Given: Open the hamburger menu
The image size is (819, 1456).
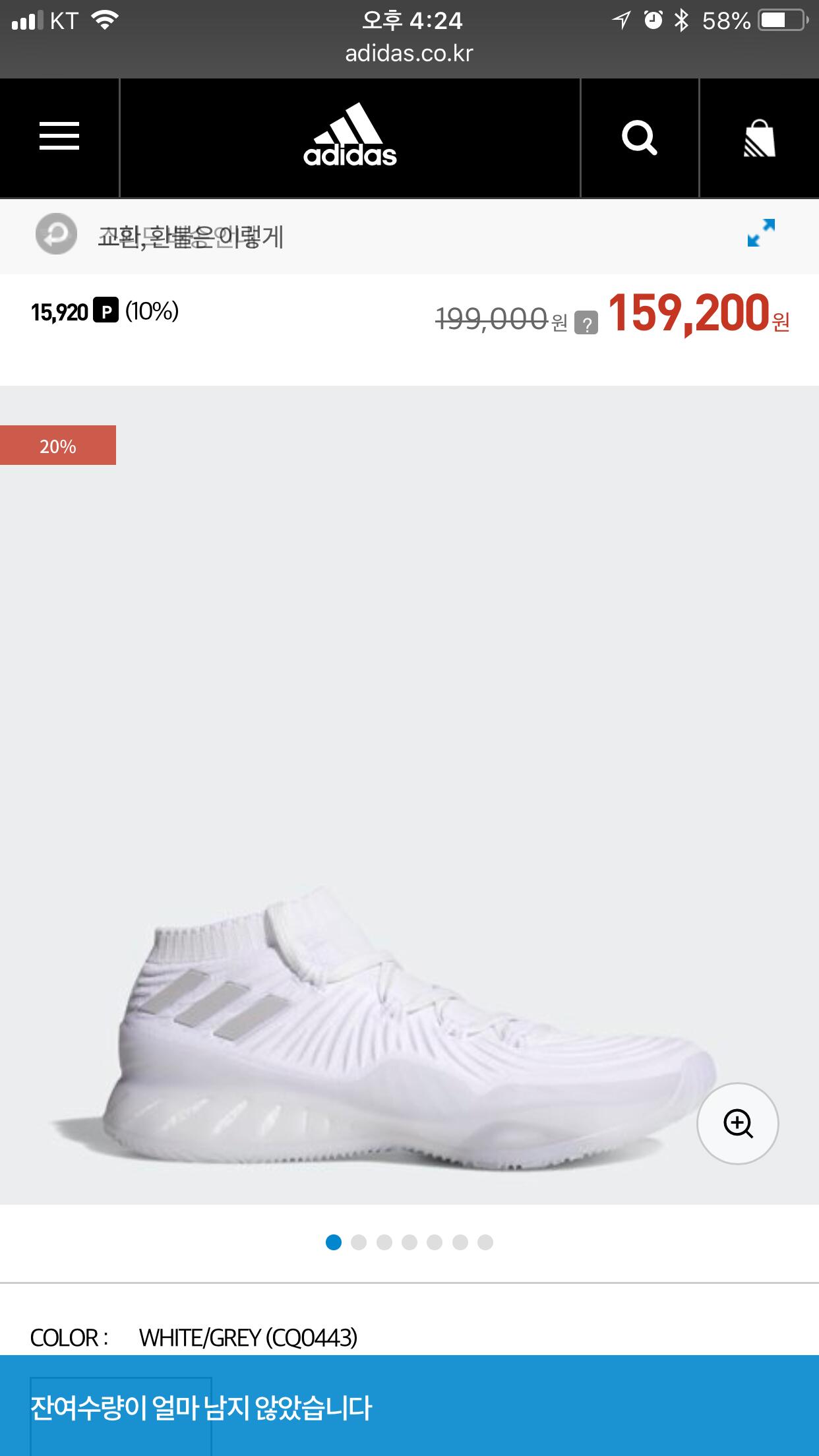Looking at the screenshot, I should pos(59,137).
